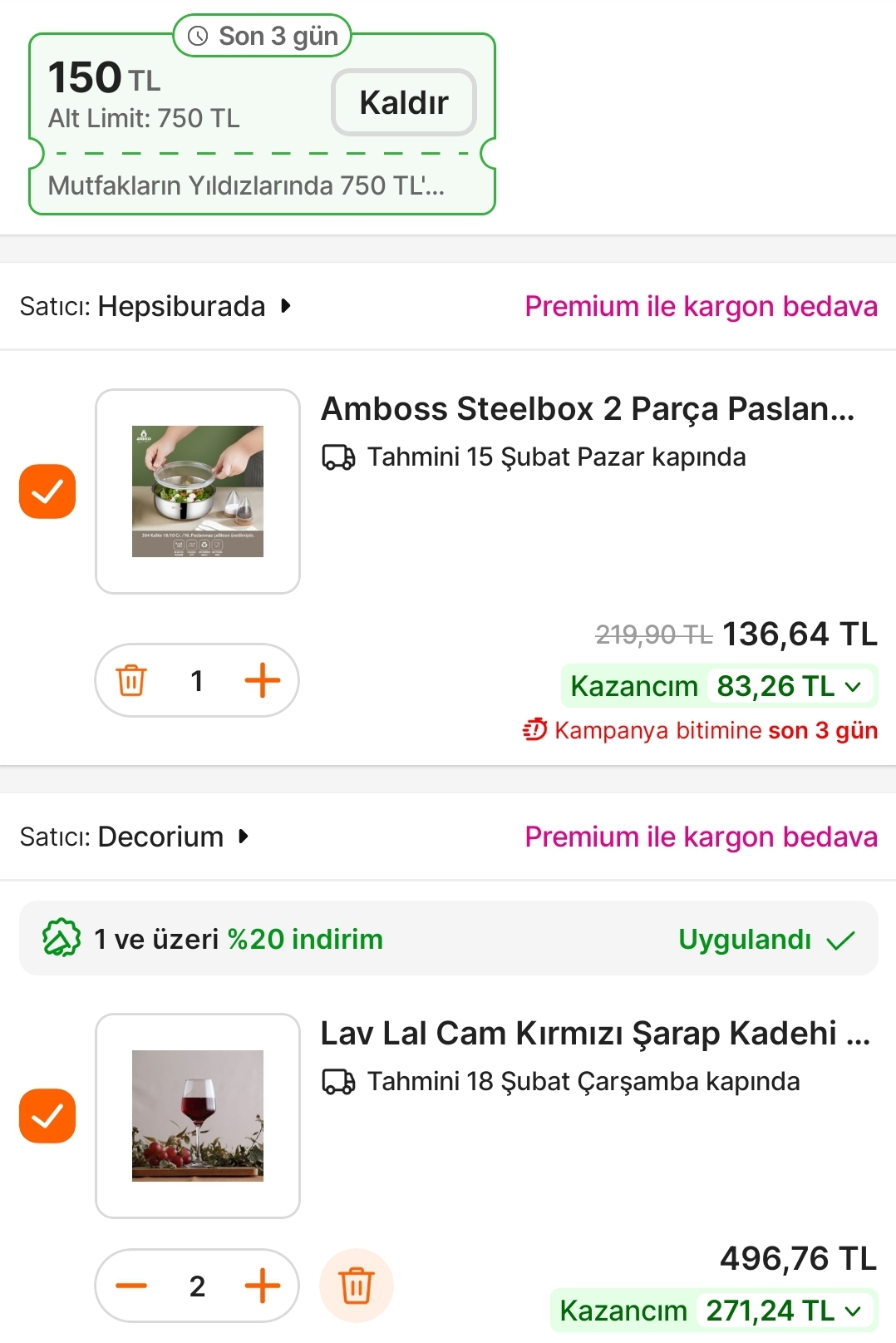896x1343 pixels.
Task: Open the Amboss Steelbox product image
Action: pyautogui.click(x=198, y=491)
